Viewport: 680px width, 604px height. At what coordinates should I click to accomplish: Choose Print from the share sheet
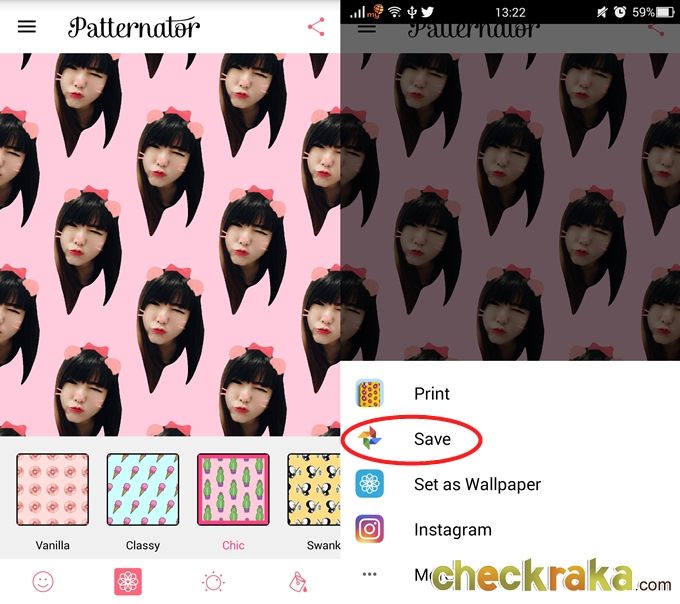[432, 393]
